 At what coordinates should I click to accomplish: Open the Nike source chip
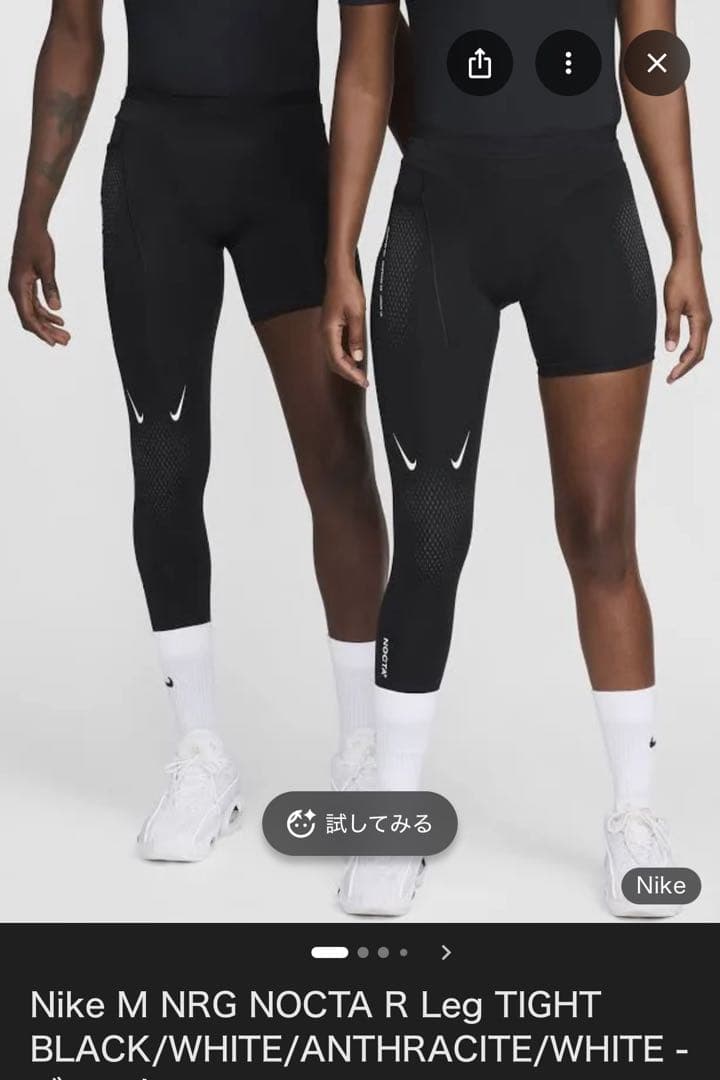click(661, 885)
